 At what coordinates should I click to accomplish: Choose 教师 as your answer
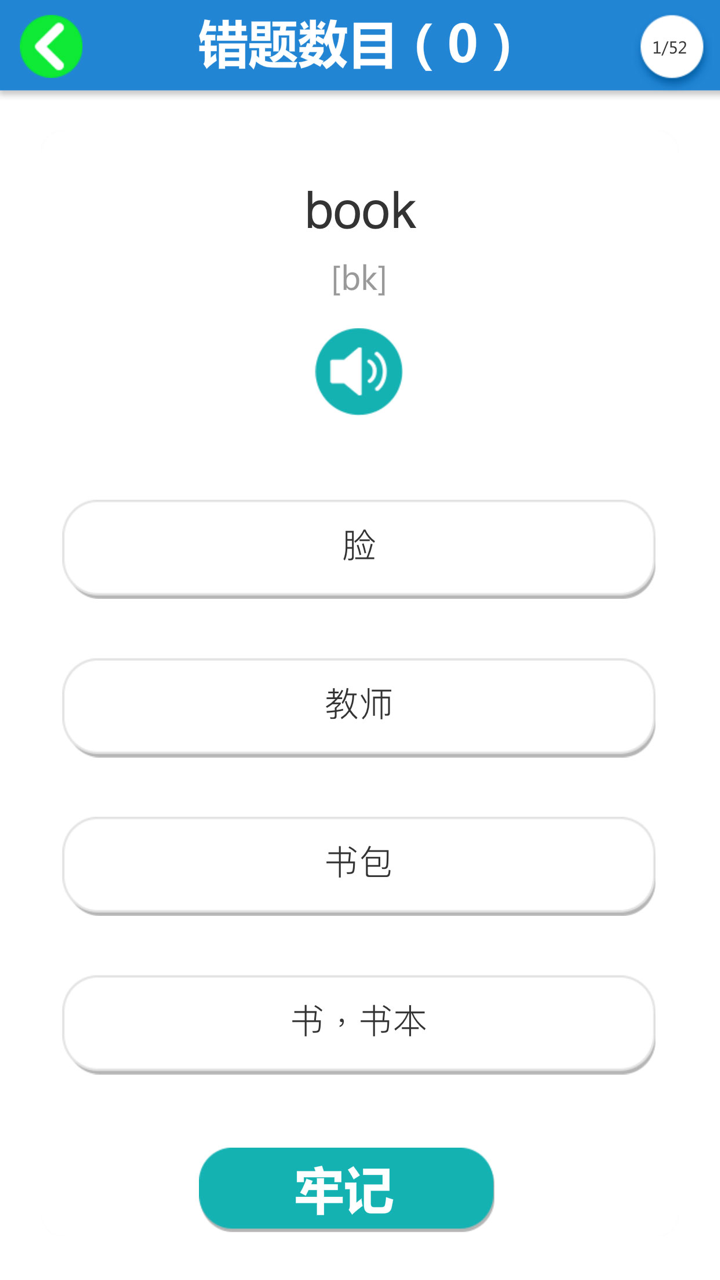coord(359,706)
